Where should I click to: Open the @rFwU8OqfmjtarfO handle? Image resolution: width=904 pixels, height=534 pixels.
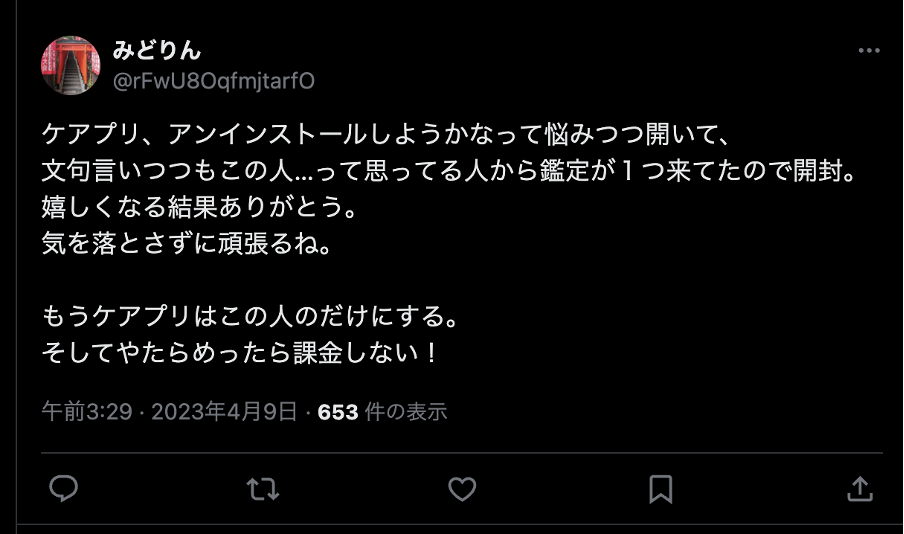(212, 81)
